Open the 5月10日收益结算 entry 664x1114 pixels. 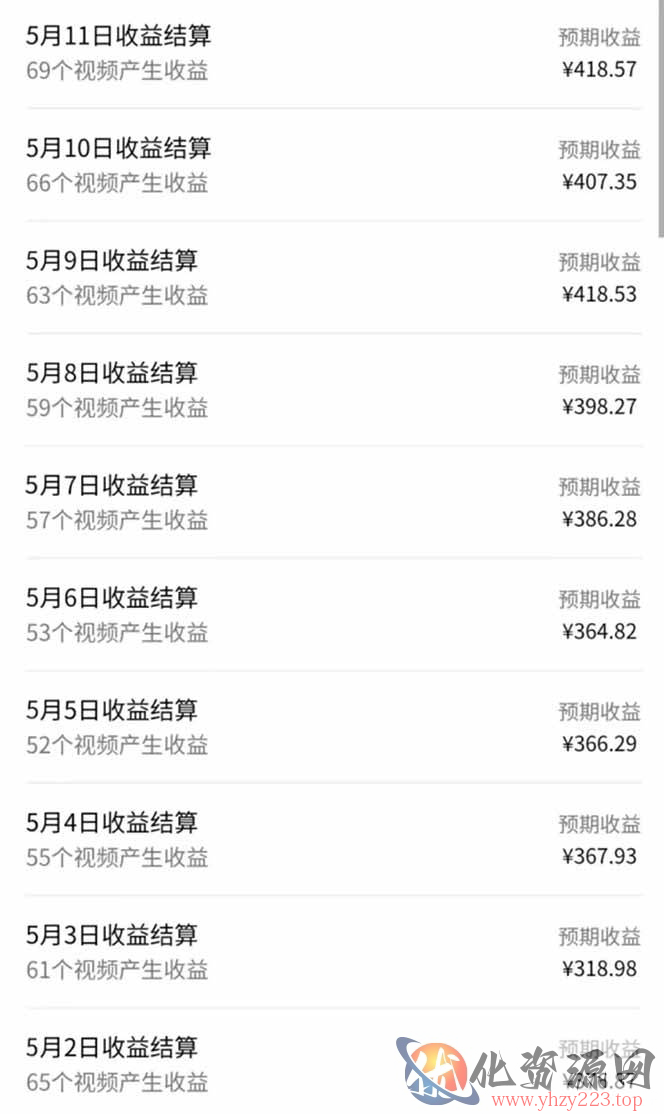pos(332,165)
